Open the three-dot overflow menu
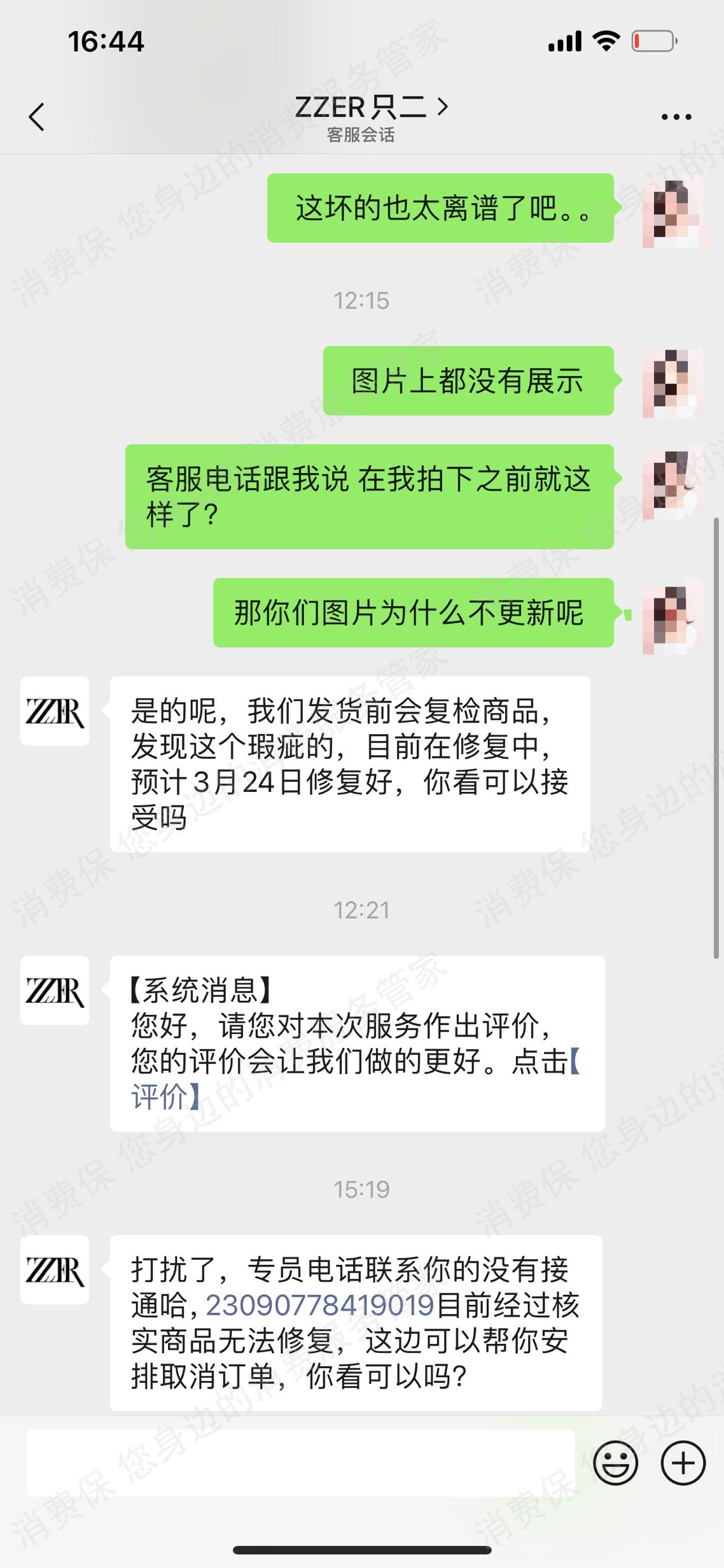This screenshot has width=724, height=1568. [x=676, y=117]
